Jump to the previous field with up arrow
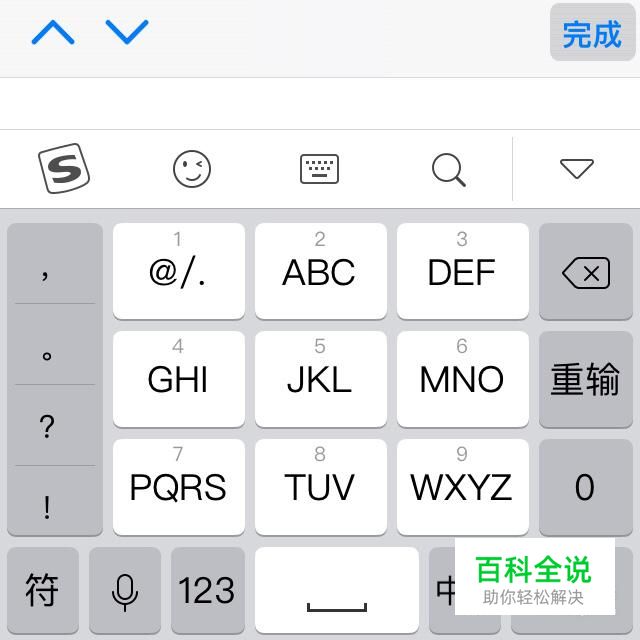Image resolution: width=640 pixels, height=640 pixels. 53,33
